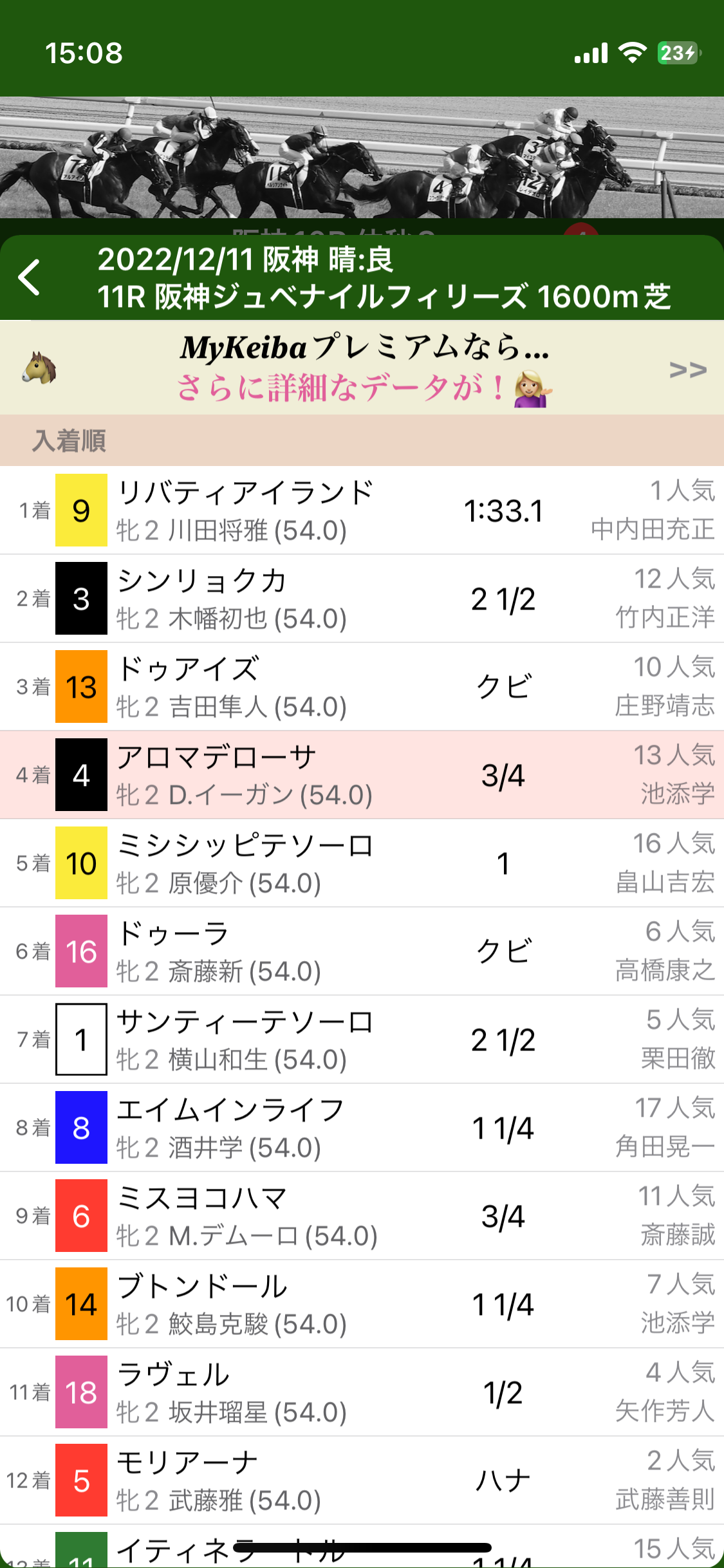The image size is (724, 1568).
Task: Open the ラヴェル row
Action: (x=362, y=1392)
